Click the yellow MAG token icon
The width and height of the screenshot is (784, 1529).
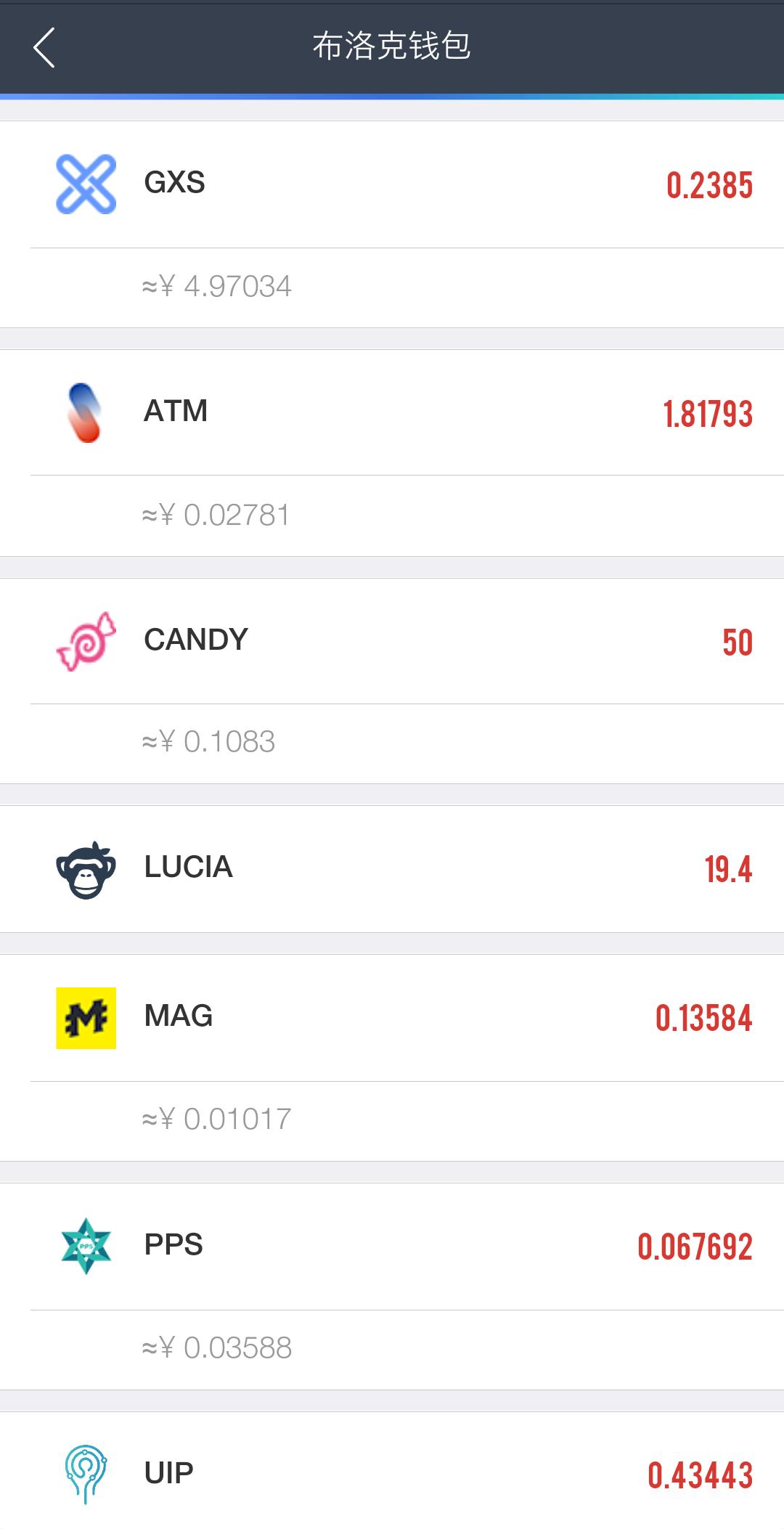(x=86, y=1016)
